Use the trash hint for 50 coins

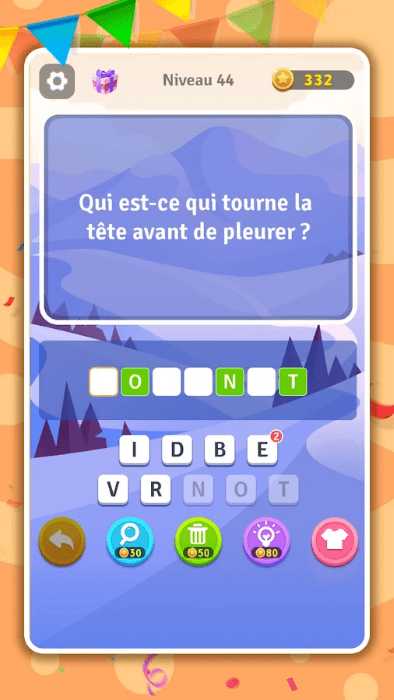(198, 542)
